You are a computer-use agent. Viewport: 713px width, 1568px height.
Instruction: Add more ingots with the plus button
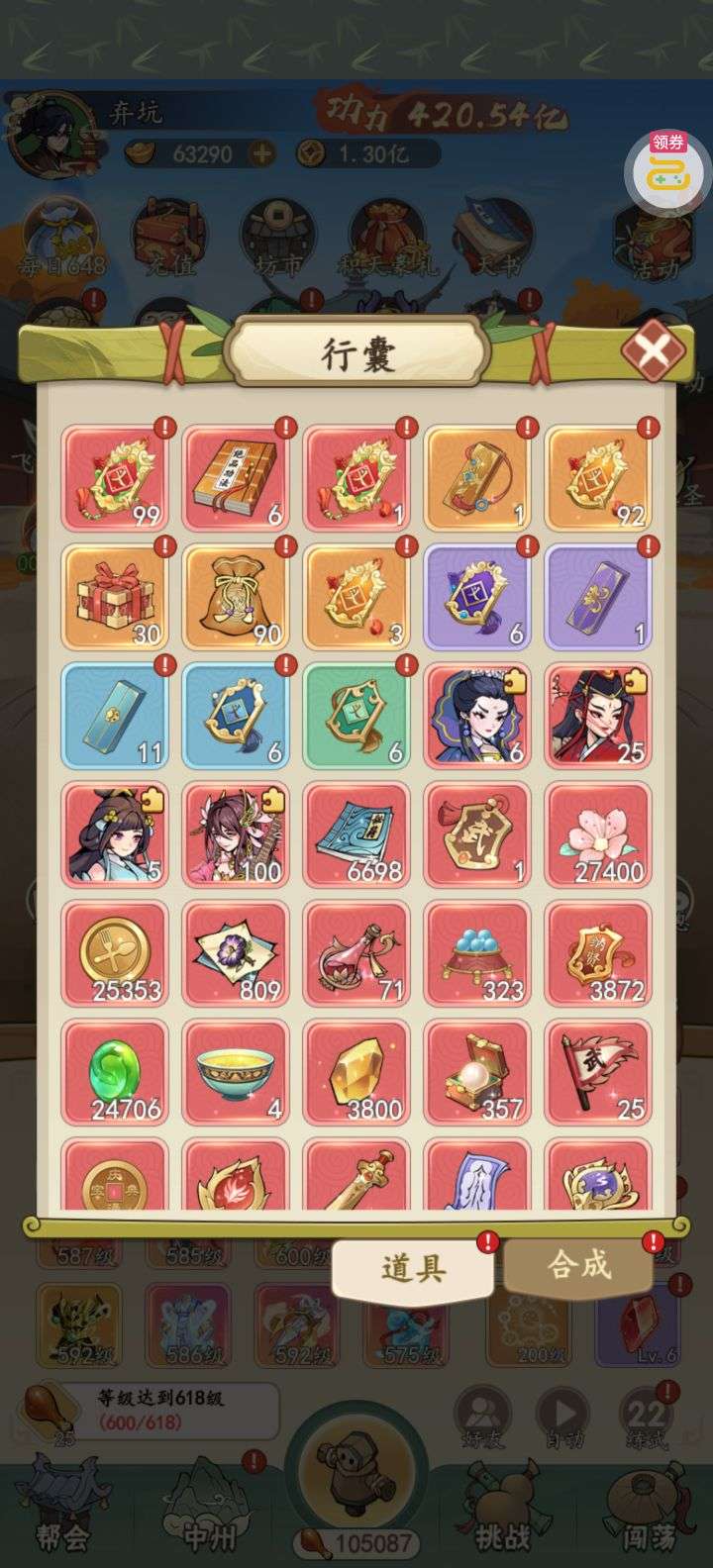(x=260, y=153)
